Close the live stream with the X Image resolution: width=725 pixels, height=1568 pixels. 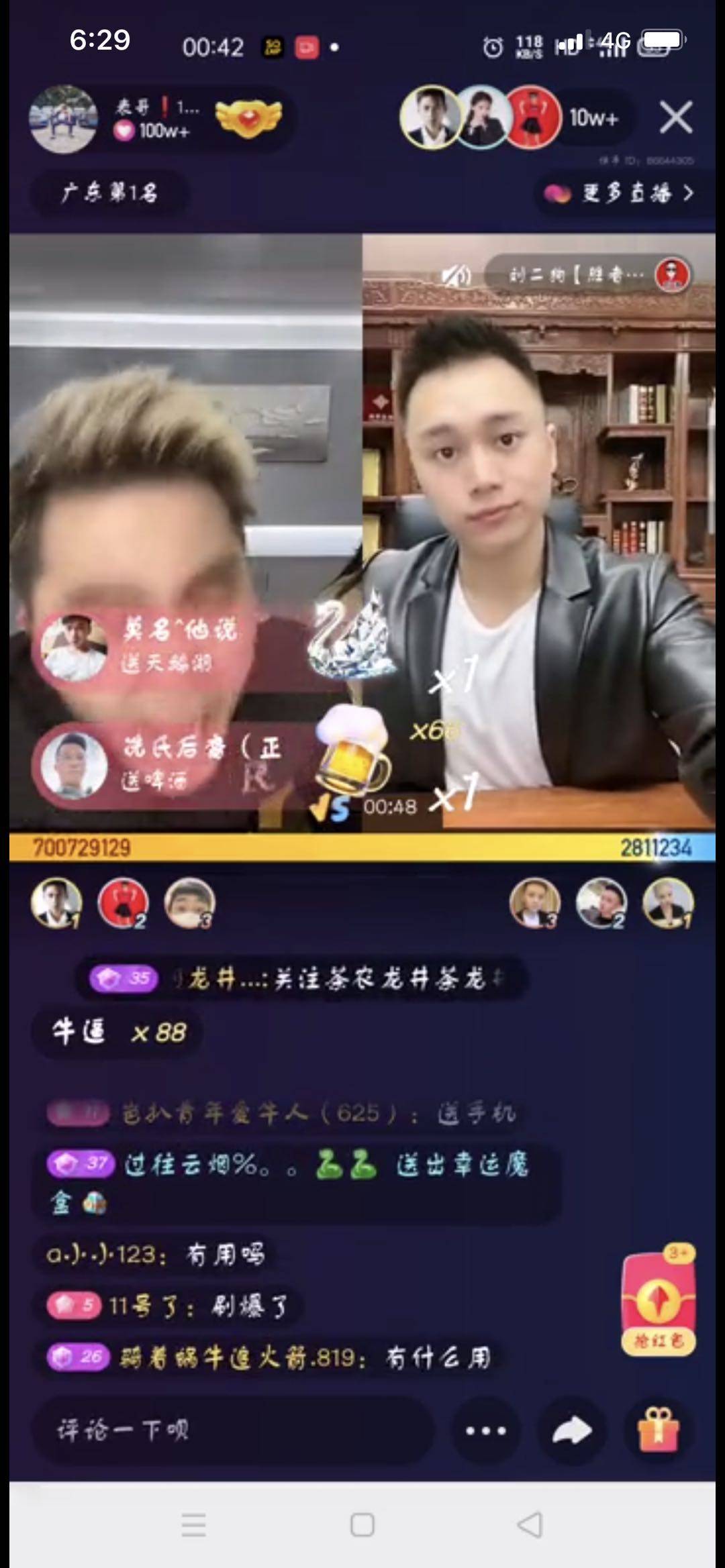pyautogui.click(x=675, y=118)
